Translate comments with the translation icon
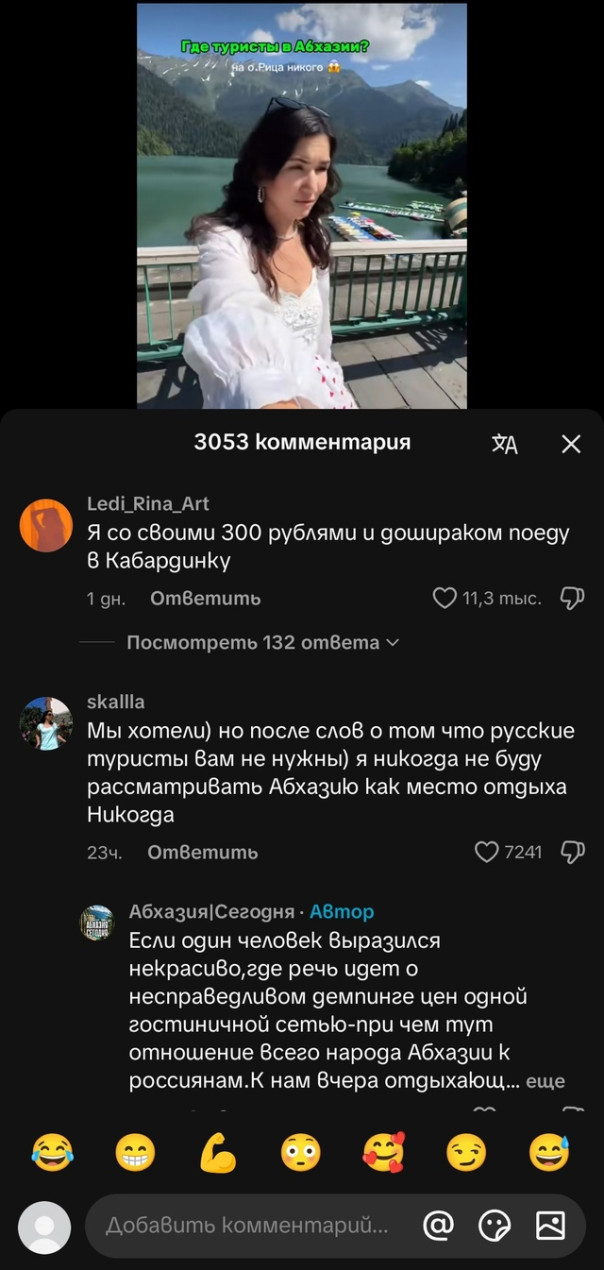This screenshot has width=604, height=1270. coord(505,444)
